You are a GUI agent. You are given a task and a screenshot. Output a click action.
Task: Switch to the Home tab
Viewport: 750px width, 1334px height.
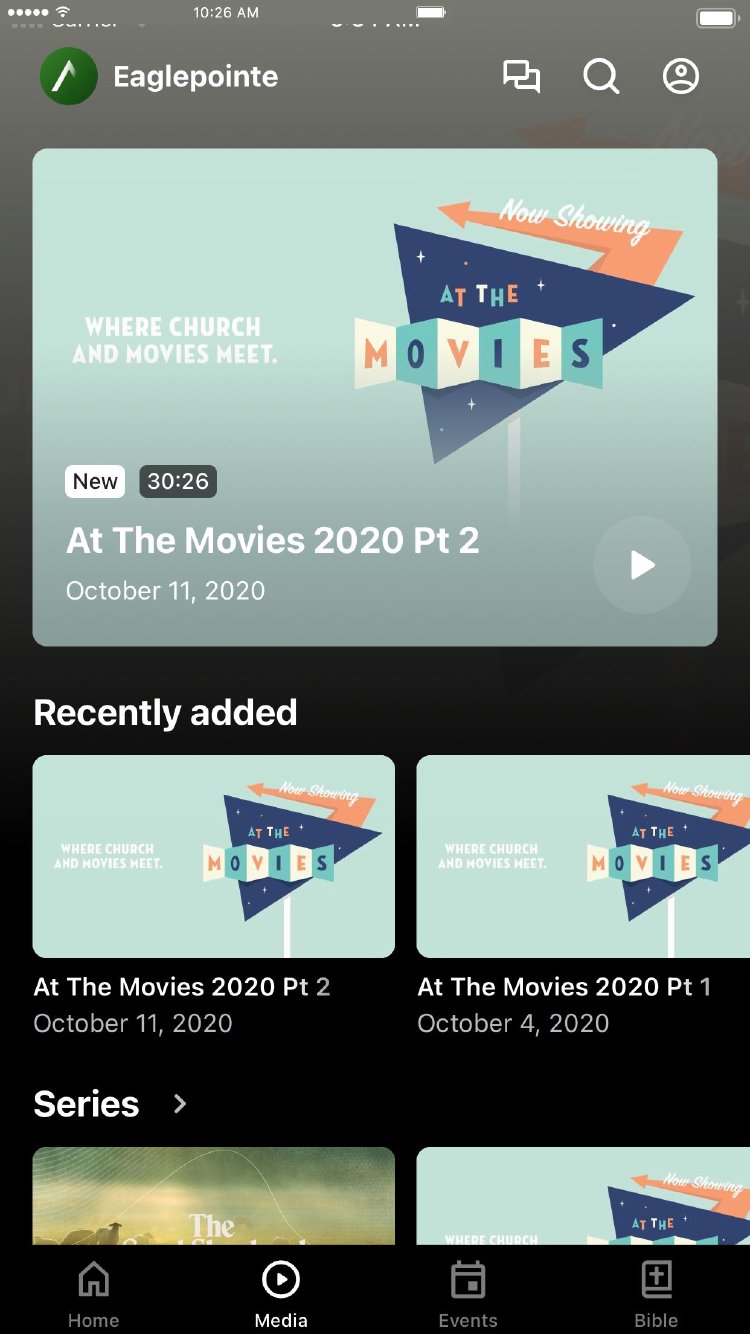[x=94, y=1294]
